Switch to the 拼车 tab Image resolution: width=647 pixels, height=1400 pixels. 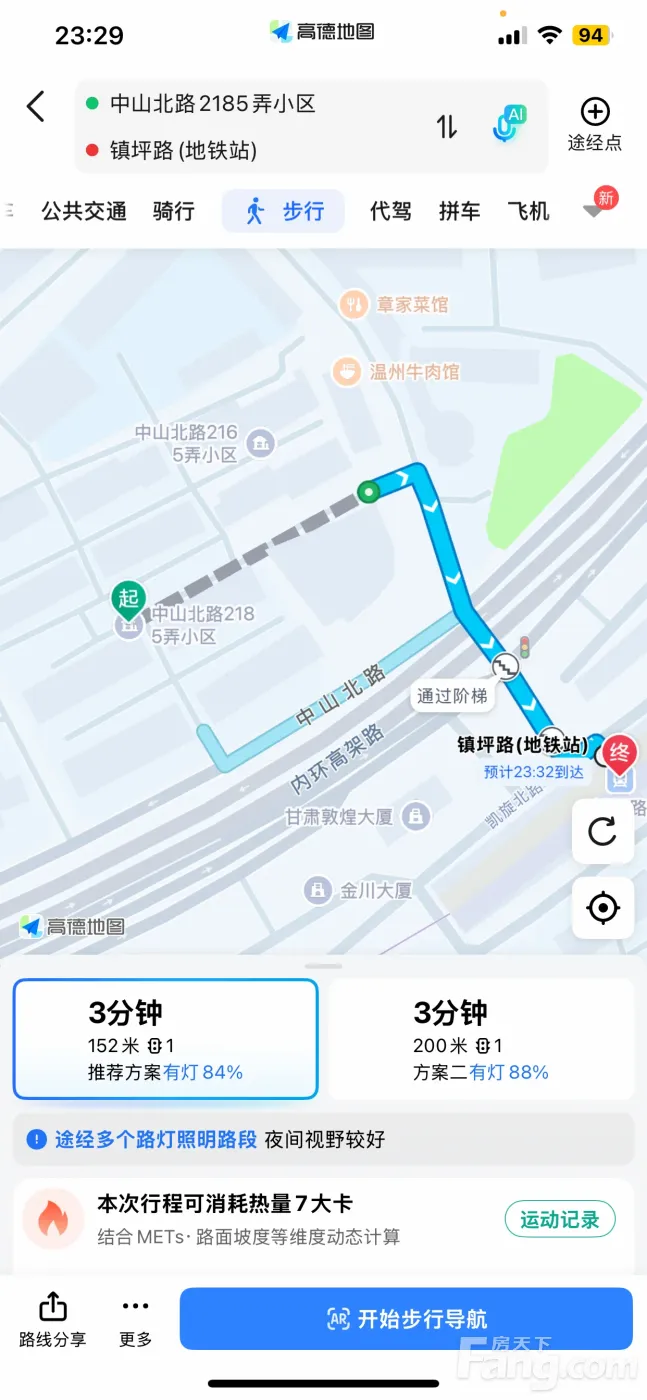[459, 211]
